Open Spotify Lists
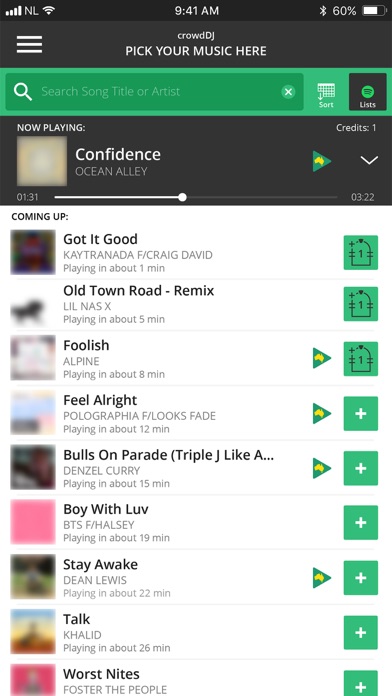 (368, 92)
